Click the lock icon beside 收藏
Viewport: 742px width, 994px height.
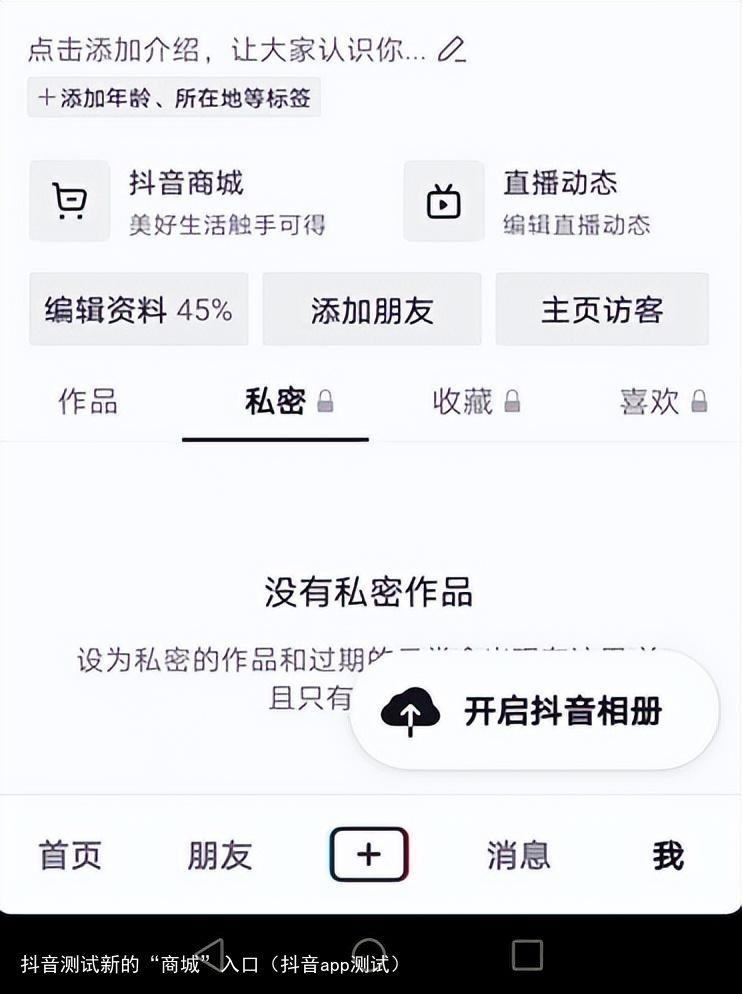[512, 401]
